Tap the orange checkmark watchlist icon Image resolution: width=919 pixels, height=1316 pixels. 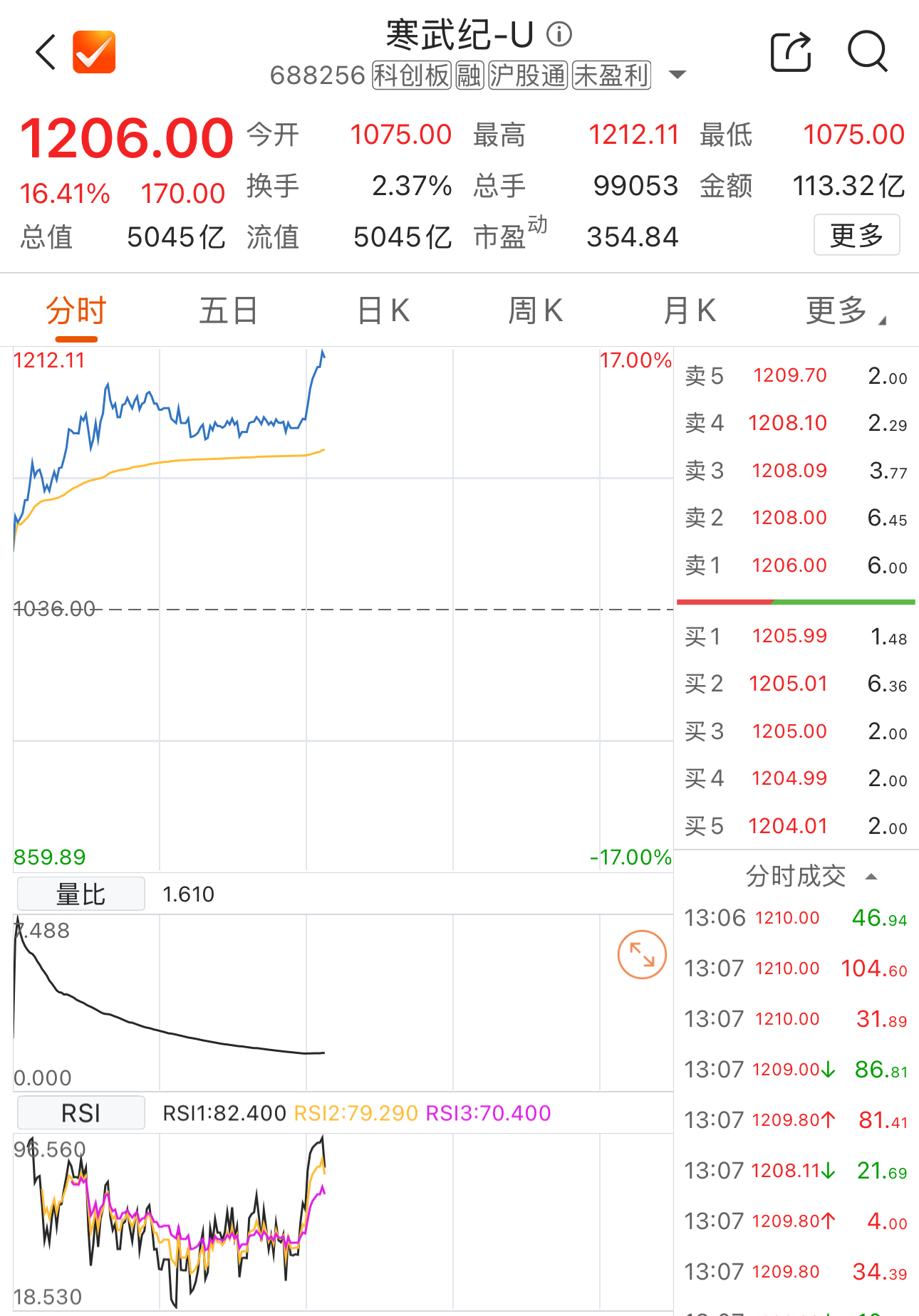pos(94,52)
